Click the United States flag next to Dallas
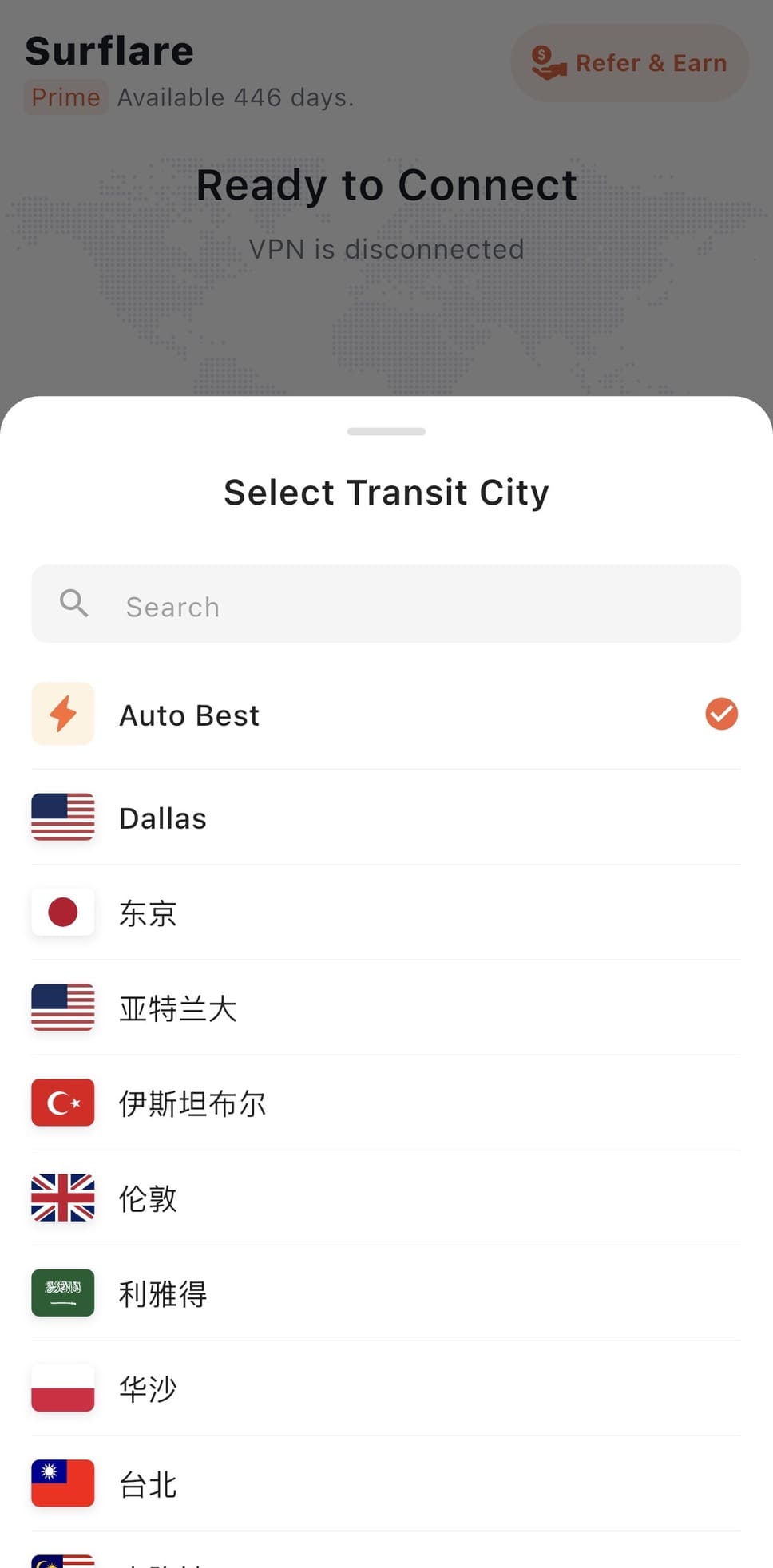This screenshot has height=1568, width=773. [x=62, y=817]
